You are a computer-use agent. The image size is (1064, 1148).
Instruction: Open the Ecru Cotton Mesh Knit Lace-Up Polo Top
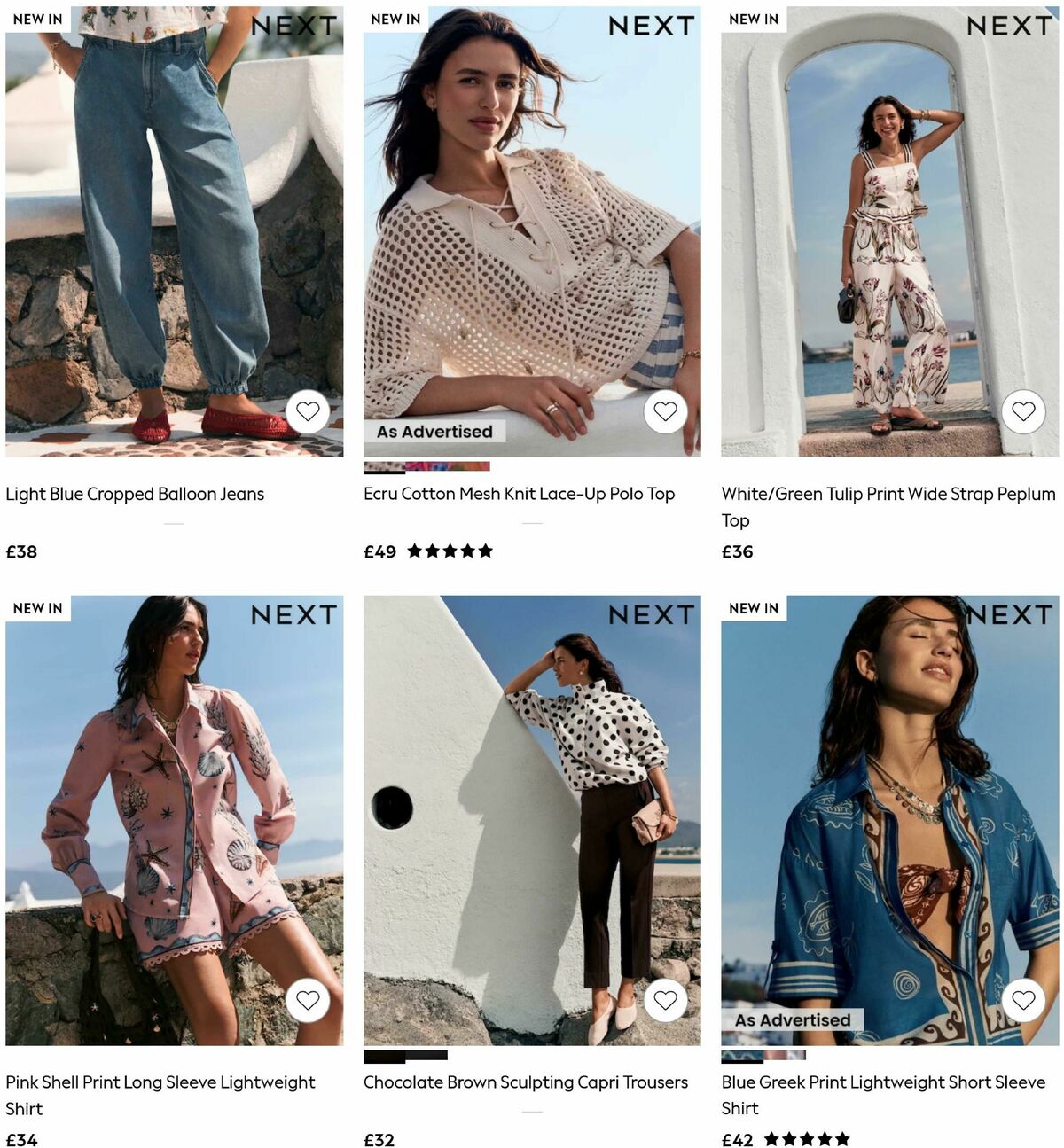pyautogui.click(x=519, y=494)
